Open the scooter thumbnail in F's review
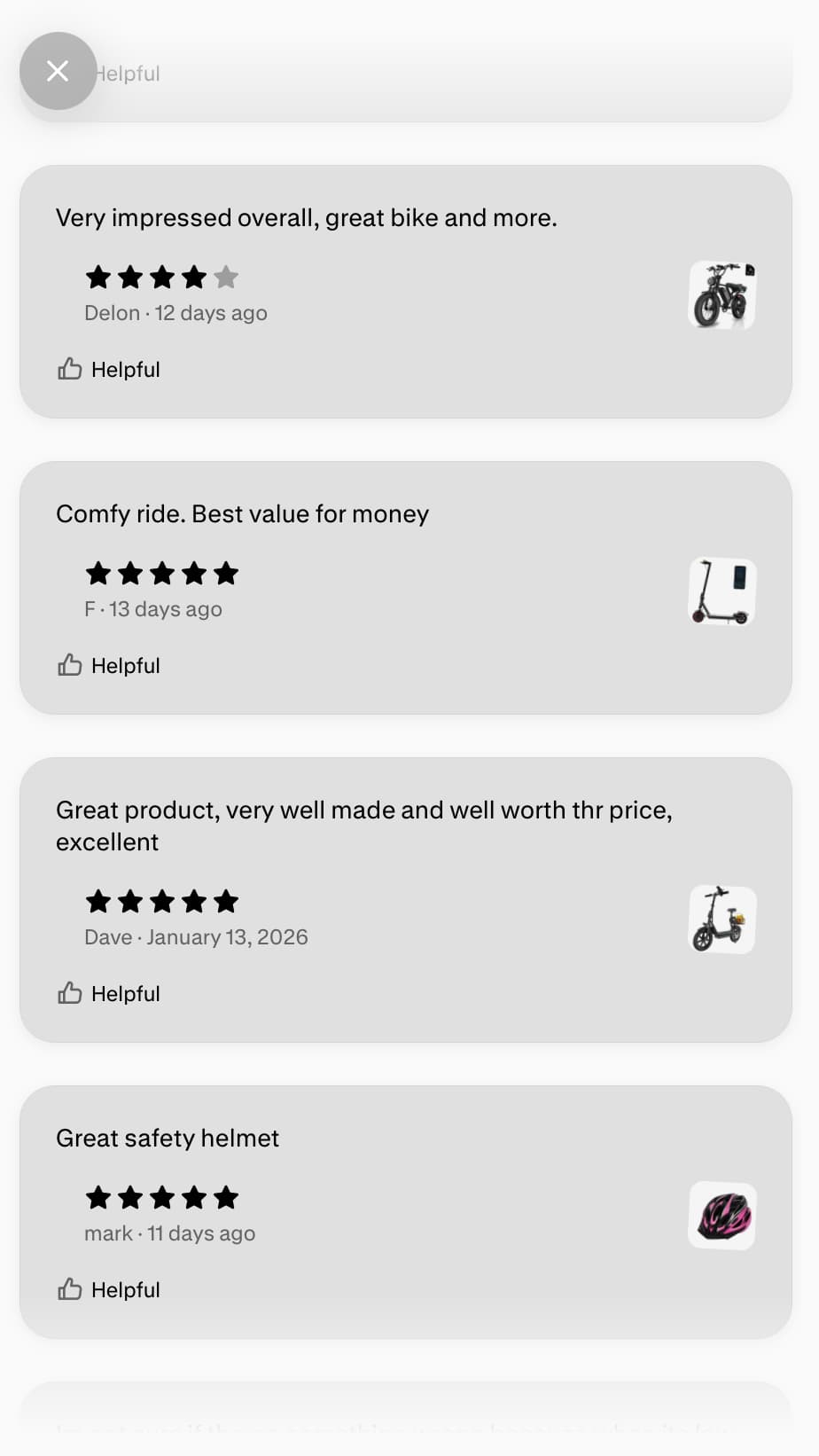The image size is (819, 1456). click(x=721, y=591)
